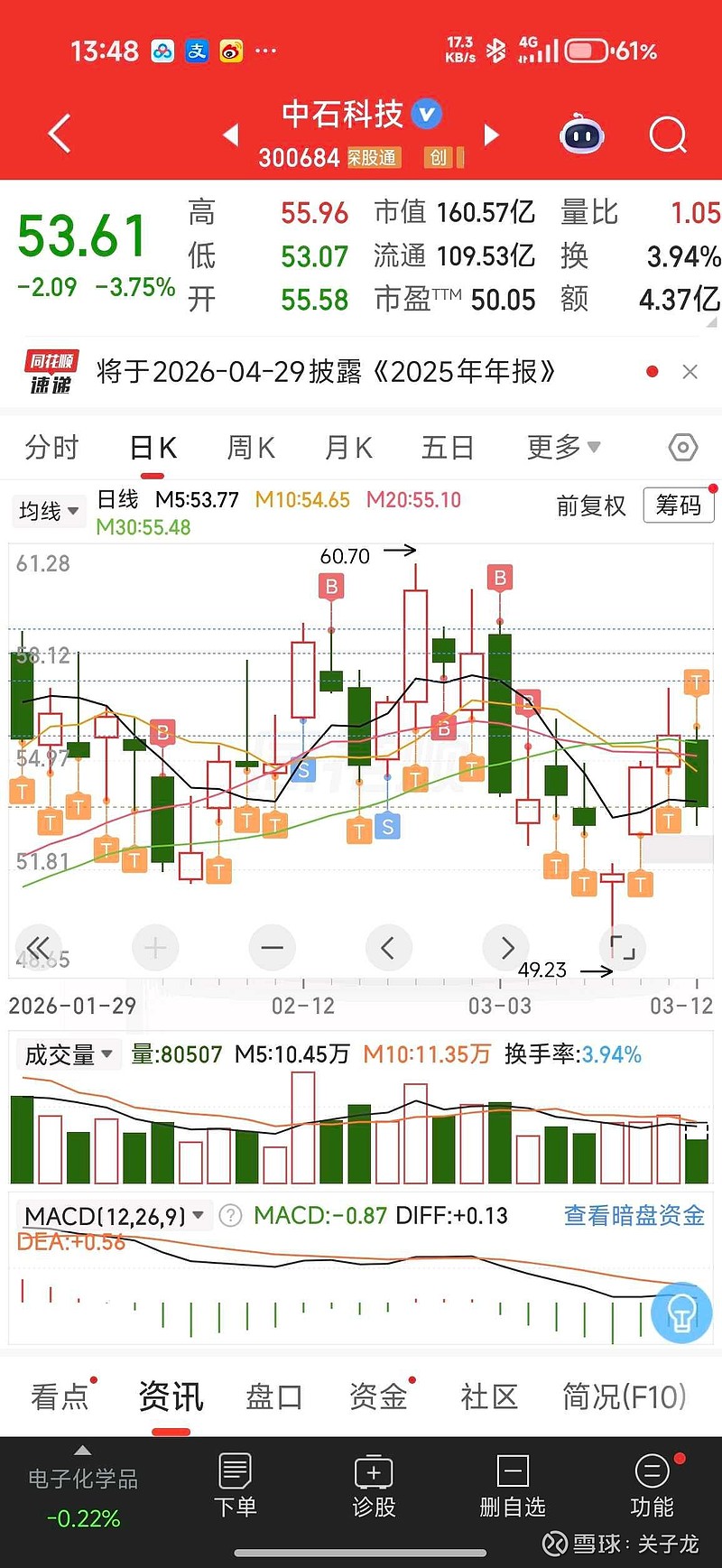Image resolution: width=722 pixels, height=1568 pixels.
Task: Tap 下单 to place an order
Action: (x=236, y=1487)
